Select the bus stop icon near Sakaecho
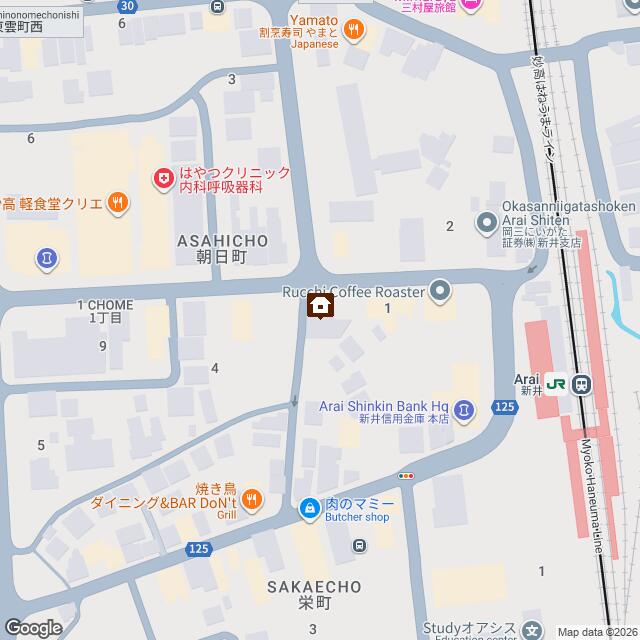This screenshot has width=640, height=640. (358, 546)
